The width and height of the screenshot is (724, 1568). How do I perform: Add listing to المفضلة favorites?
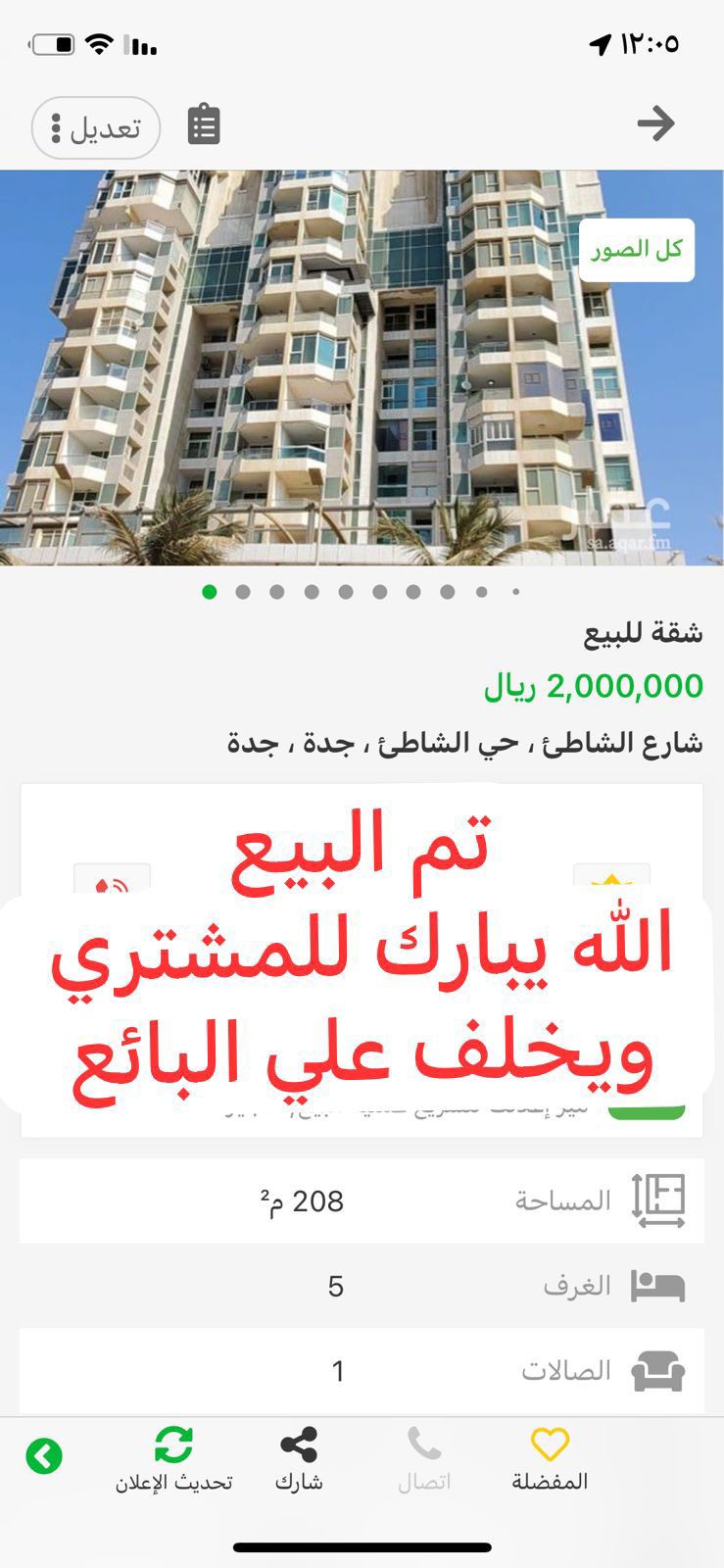[550, 1458]
